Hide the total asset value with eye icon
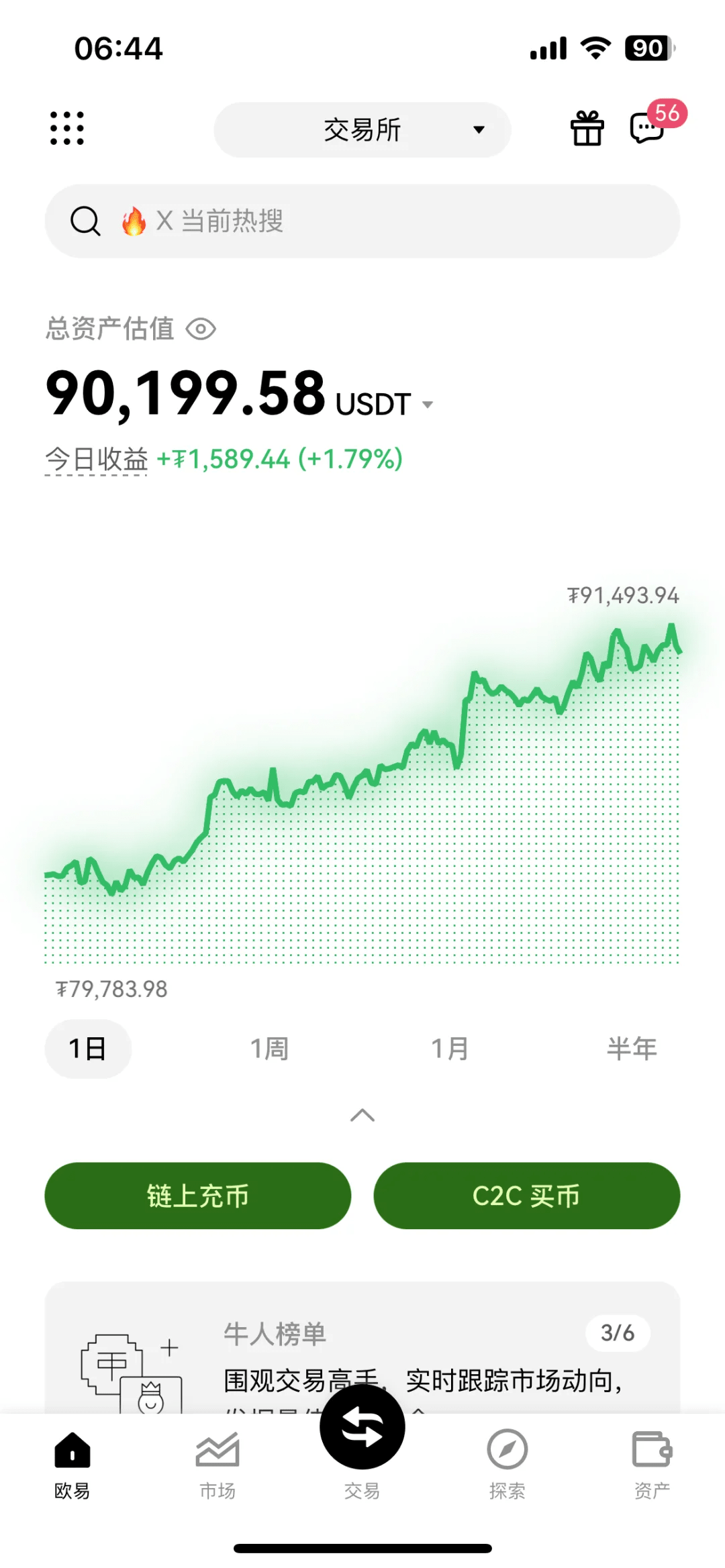Image resolution: width=725 pixels, height=1568 pixels. pos(201,329)
